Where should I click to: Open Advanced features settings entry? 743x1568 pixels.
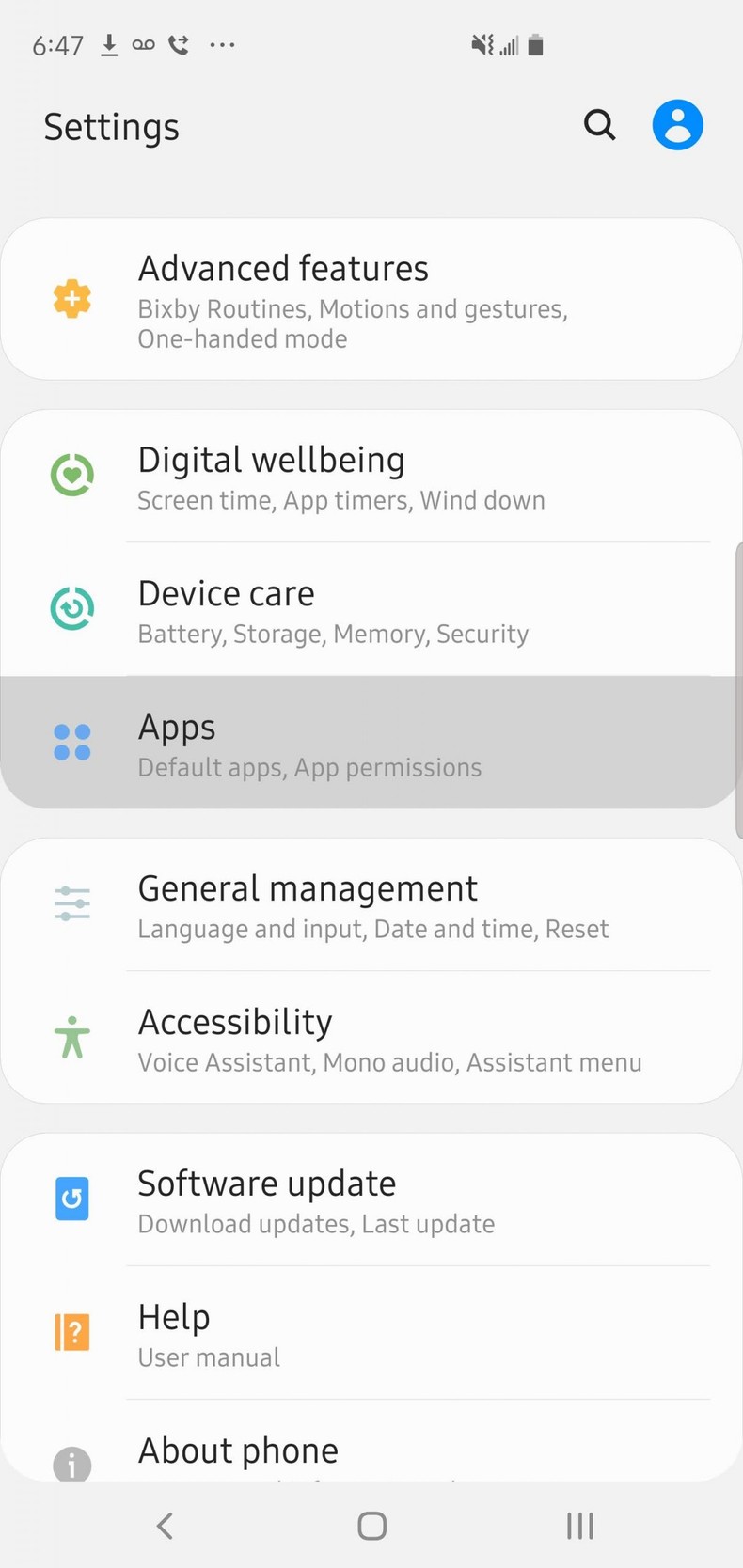click(371, 299)
